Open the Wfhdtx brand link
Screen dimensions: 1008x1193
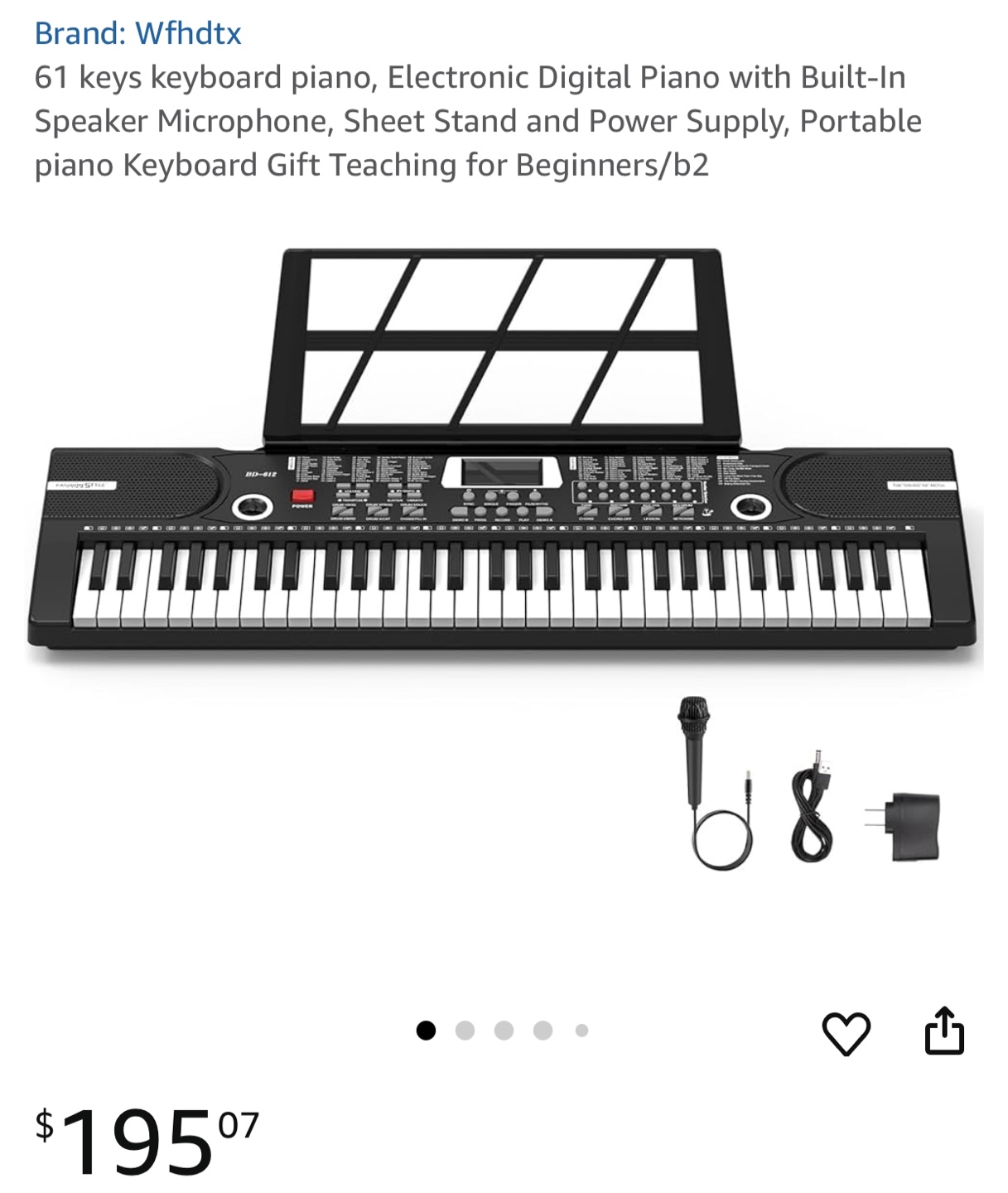(x=137, y=34)
